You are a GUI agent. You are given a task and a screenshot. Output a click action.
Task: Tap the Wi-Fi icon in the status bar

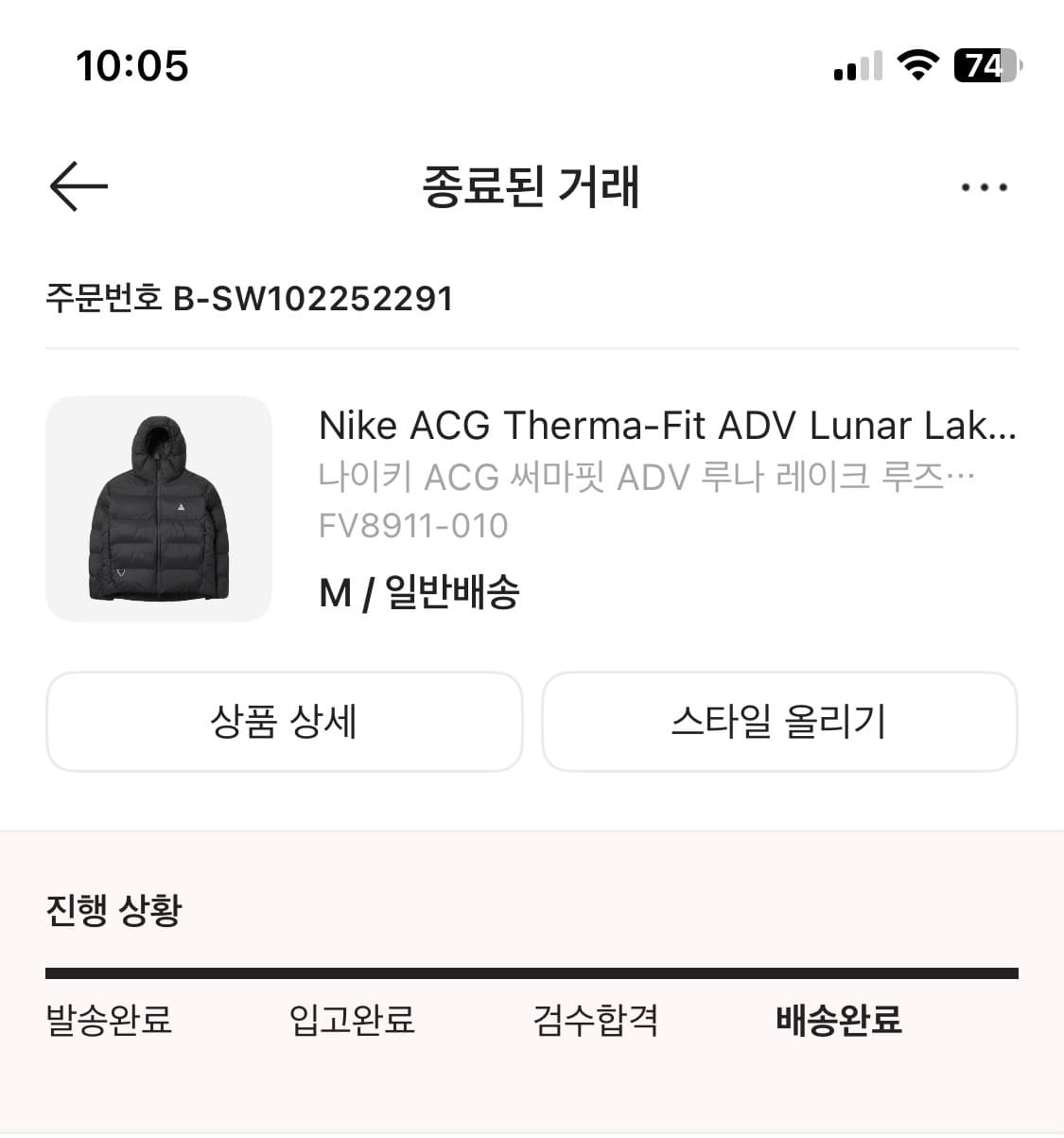[914, 64]
